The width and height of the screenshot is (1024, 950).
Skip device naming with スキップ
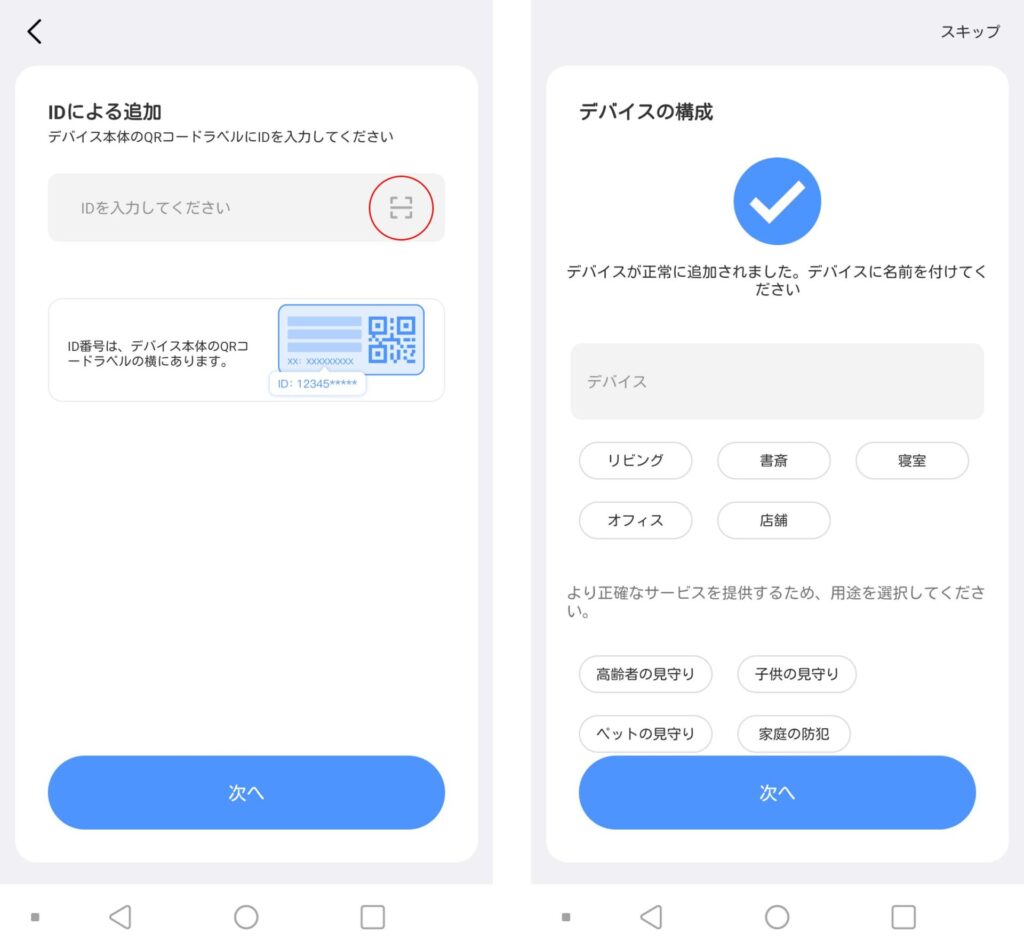coord(969,32)
